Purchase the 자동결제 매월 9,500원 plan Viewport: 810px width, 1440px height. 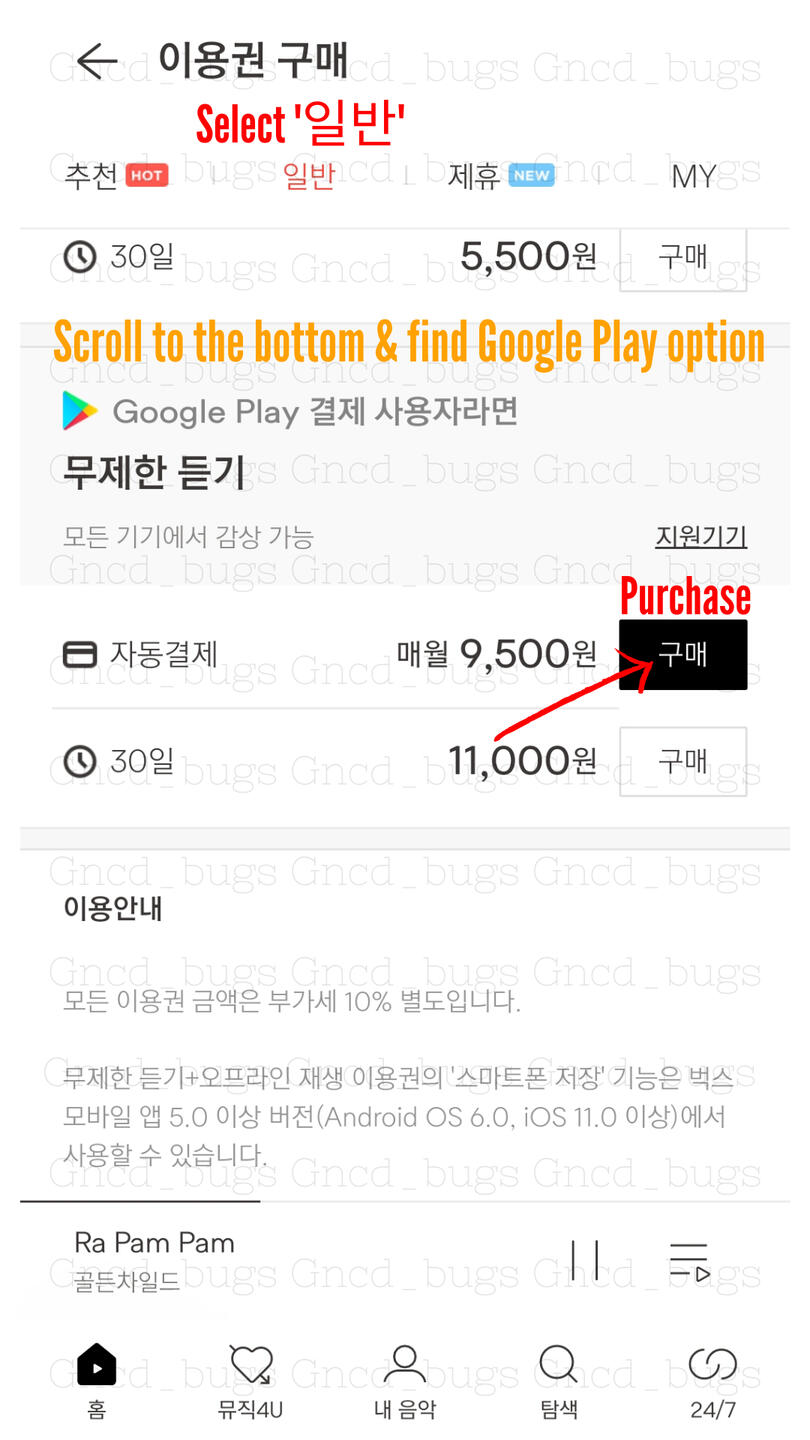(683, 655)
